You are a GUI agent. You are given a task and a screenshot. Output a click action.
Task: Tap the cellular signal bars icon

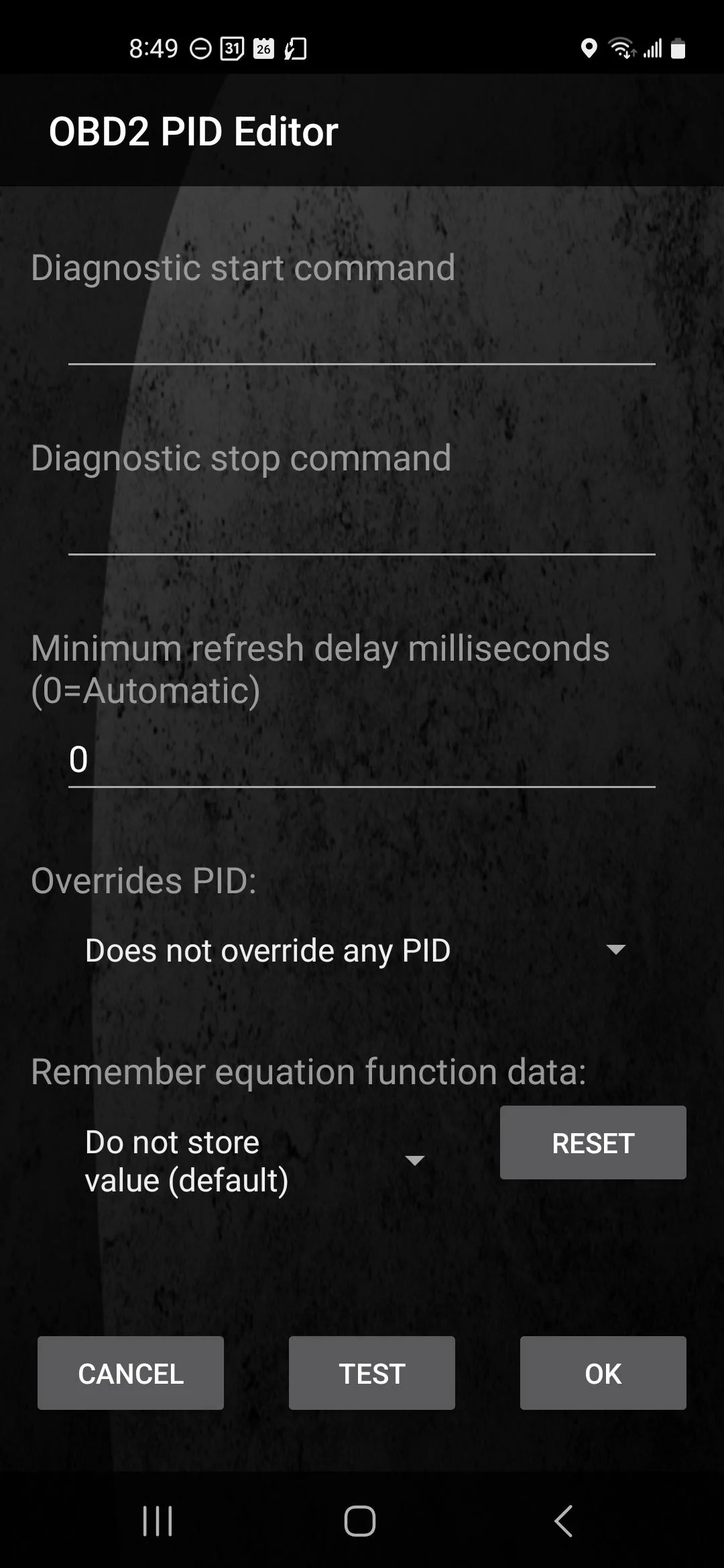[651, 48]
